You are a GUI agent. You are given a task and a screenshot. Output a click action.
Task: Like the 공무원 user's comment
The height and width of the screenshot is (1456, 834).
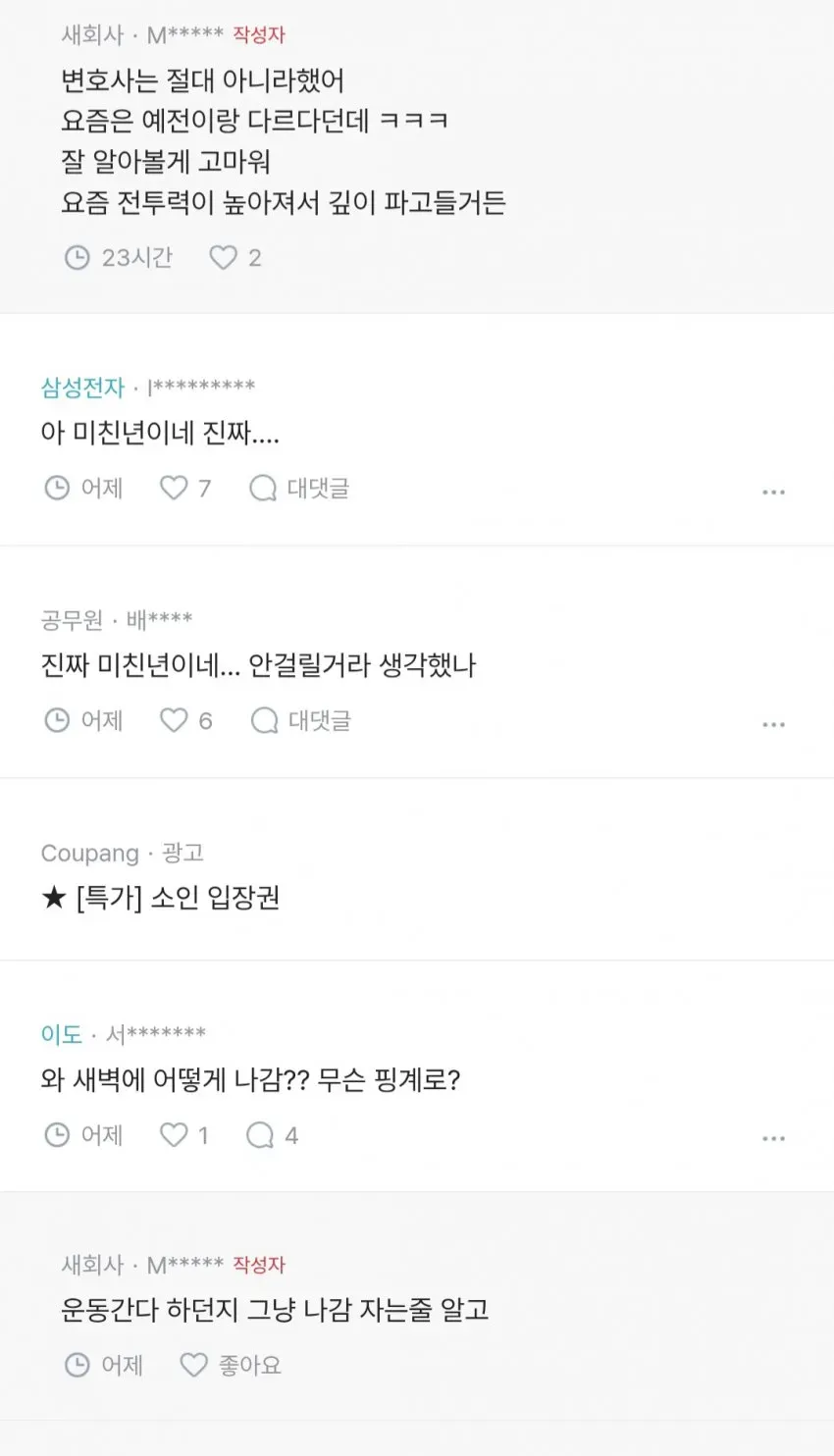tap(185, 720)
